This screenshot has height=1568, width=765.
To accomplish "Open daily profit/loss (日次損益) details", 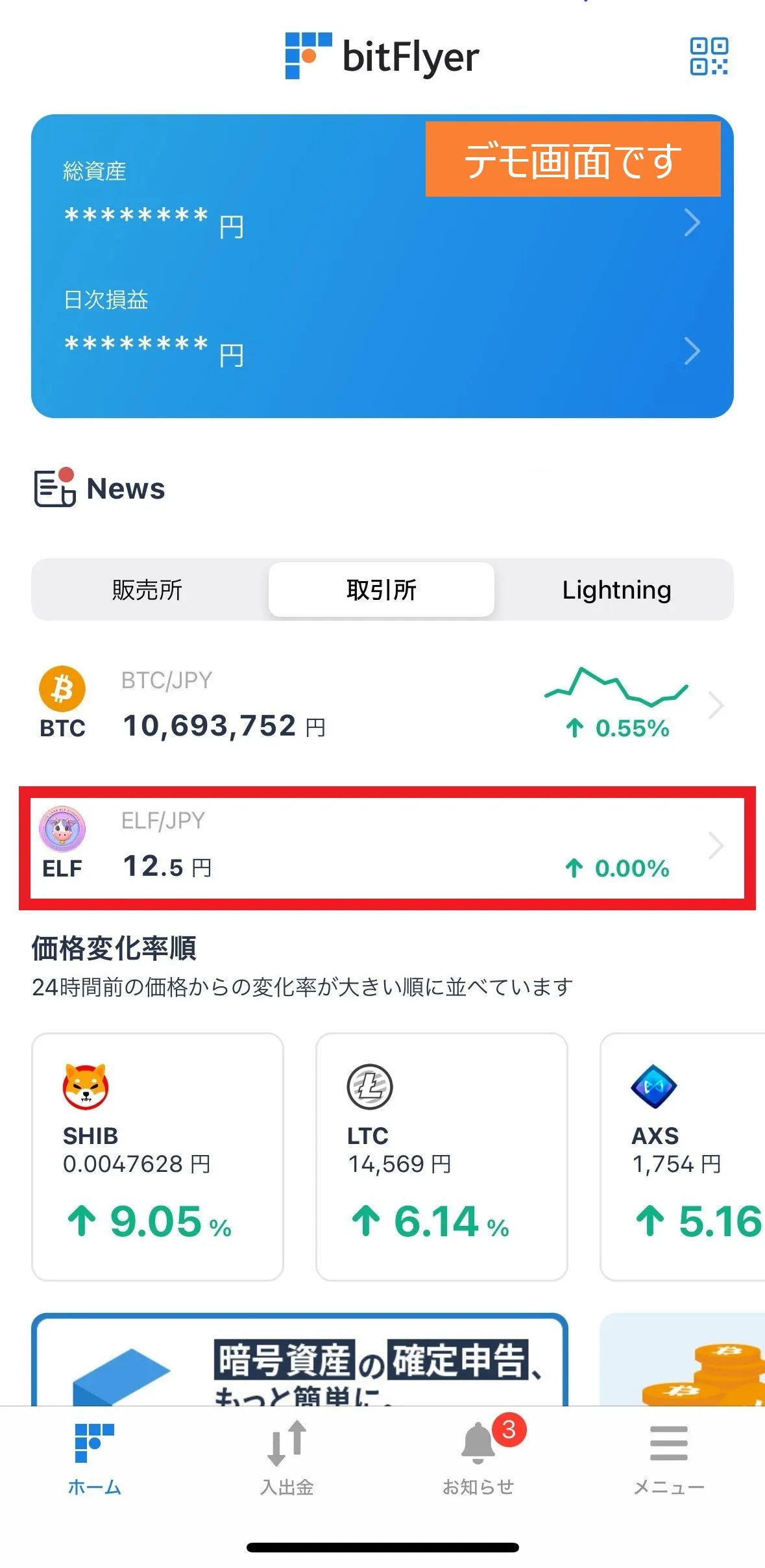I will coord(382,338).
